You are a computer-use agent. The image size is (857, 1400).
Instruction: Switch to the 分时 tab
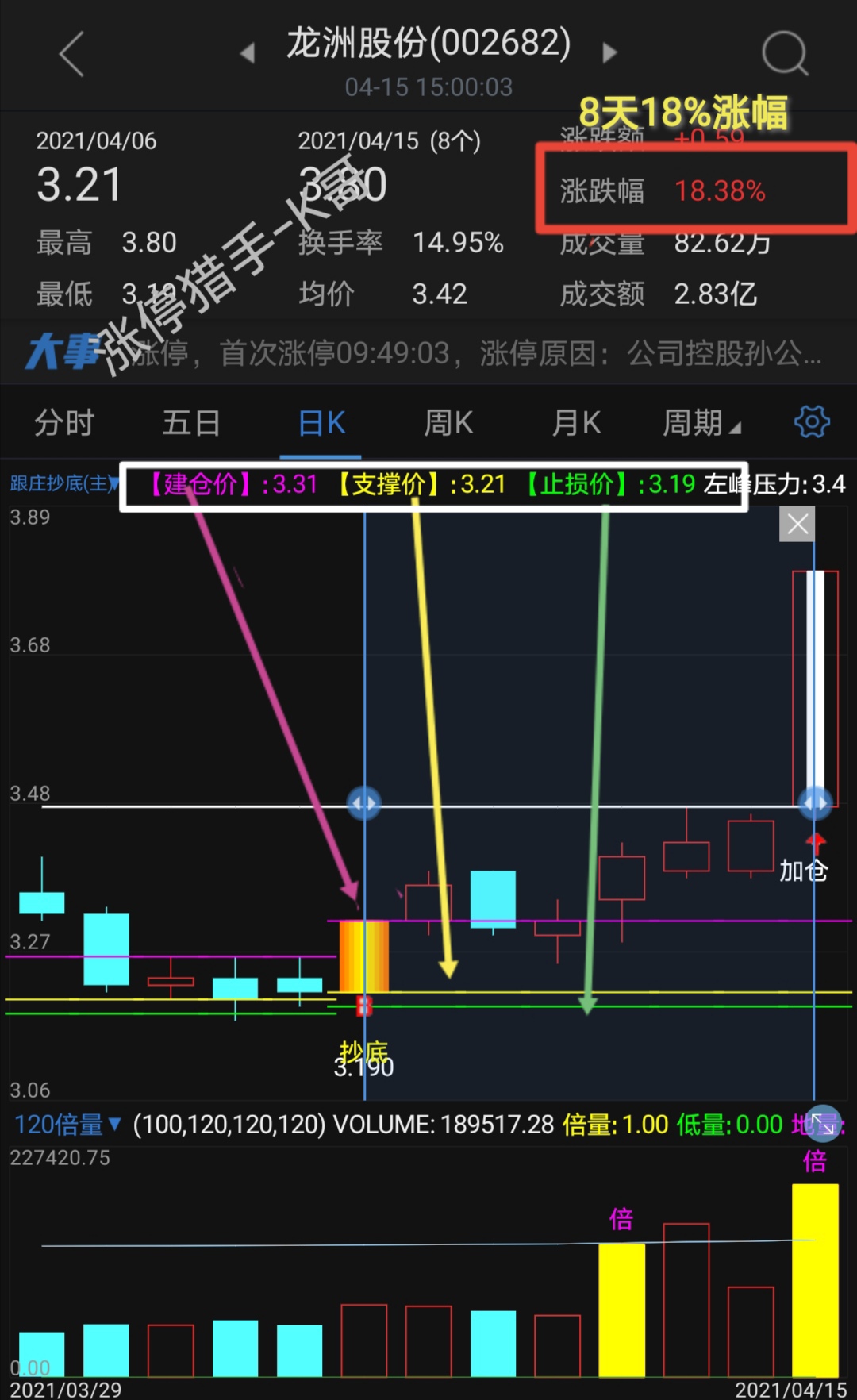tap(63, 423)
